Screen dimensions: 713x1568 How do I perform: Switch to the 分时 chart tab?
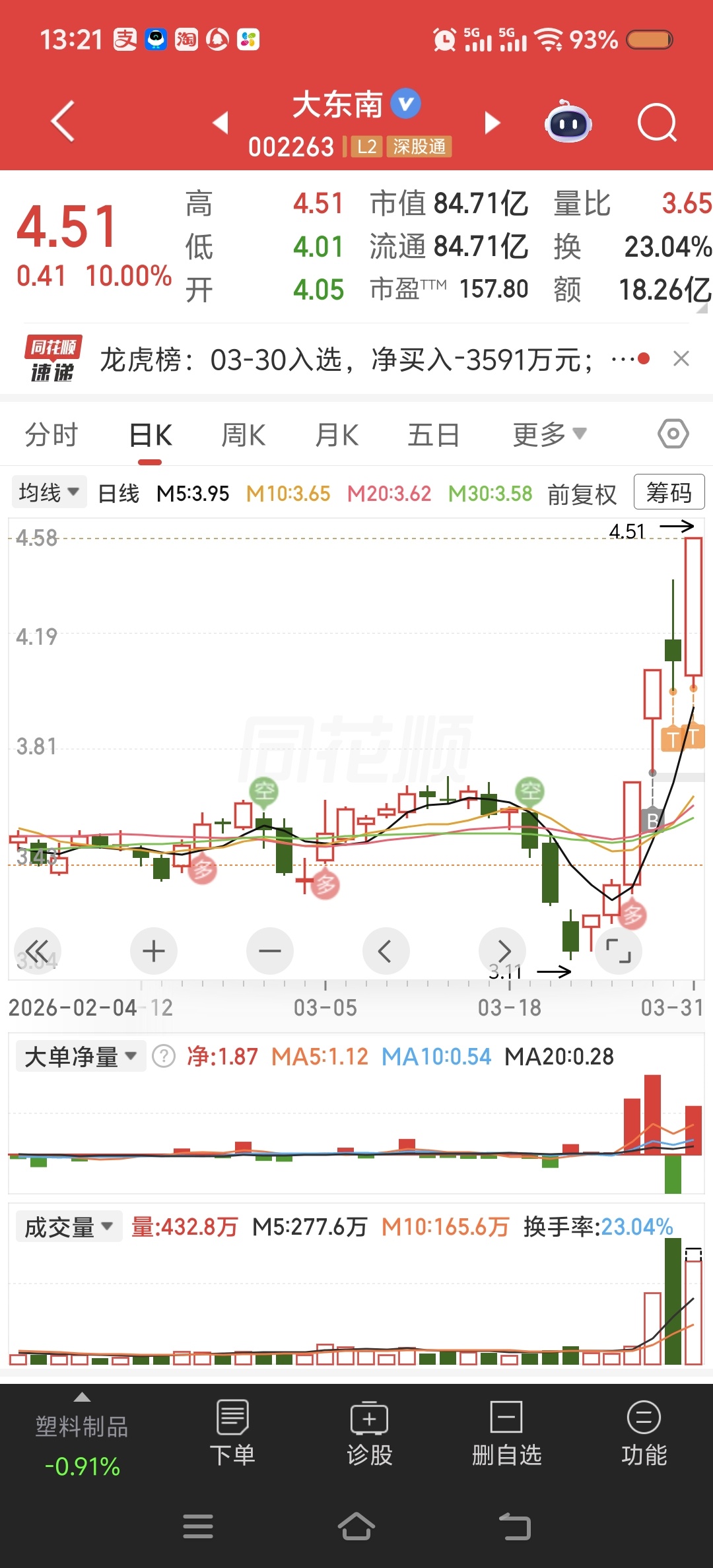(x=51, y=436)
